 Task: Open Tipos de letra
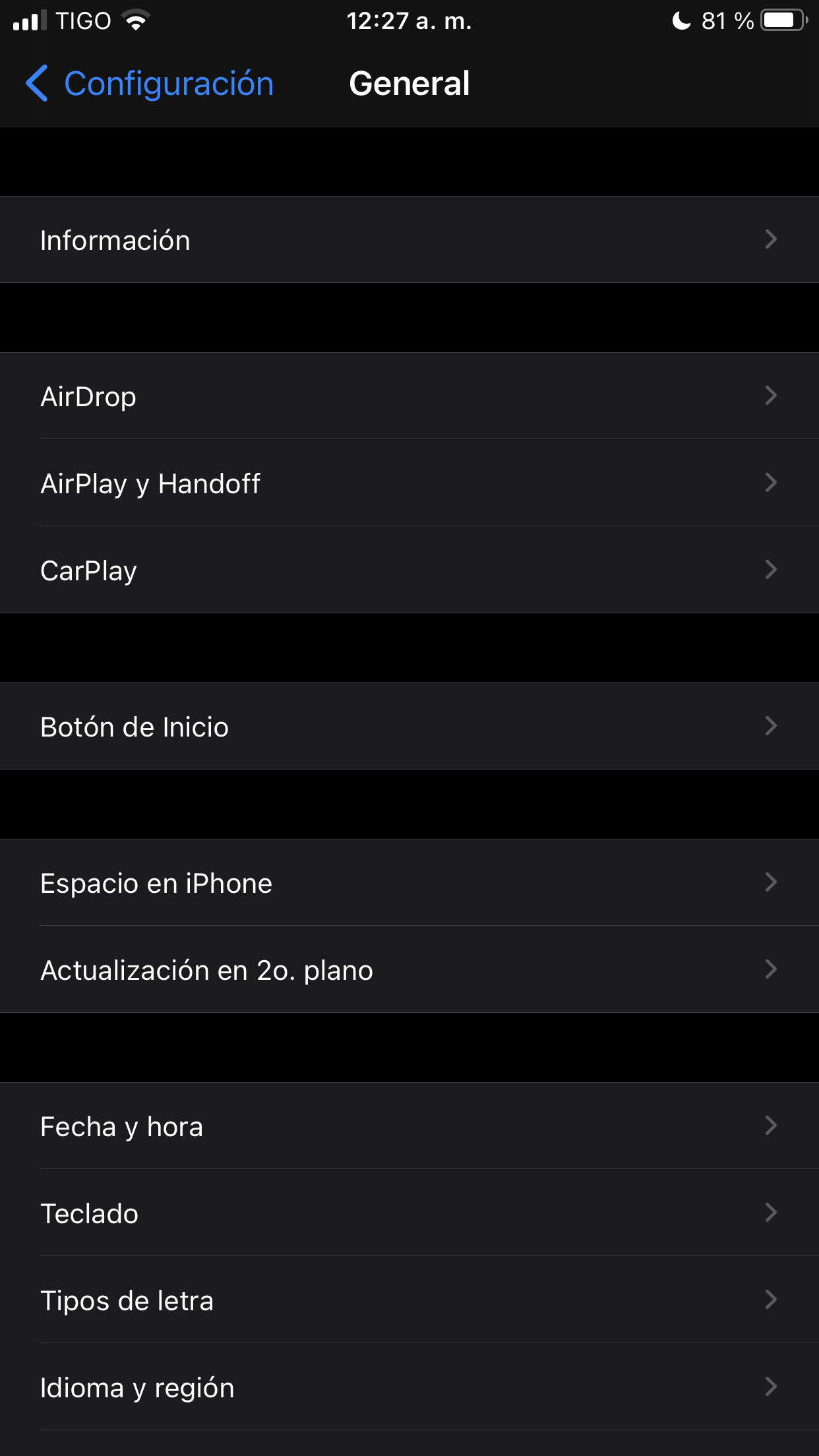409,1300
